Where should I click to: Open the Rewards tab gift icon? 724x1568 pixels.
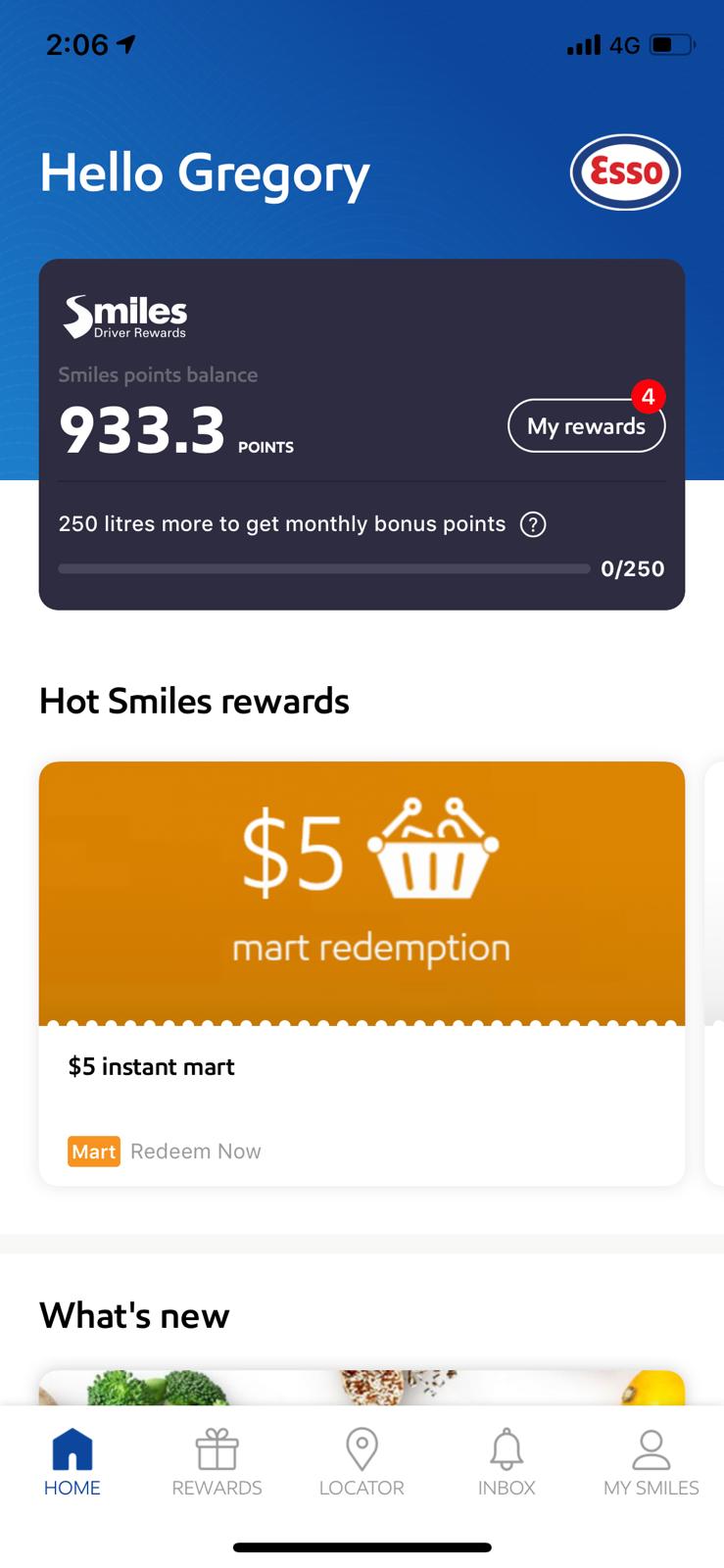click(216, 1460)
